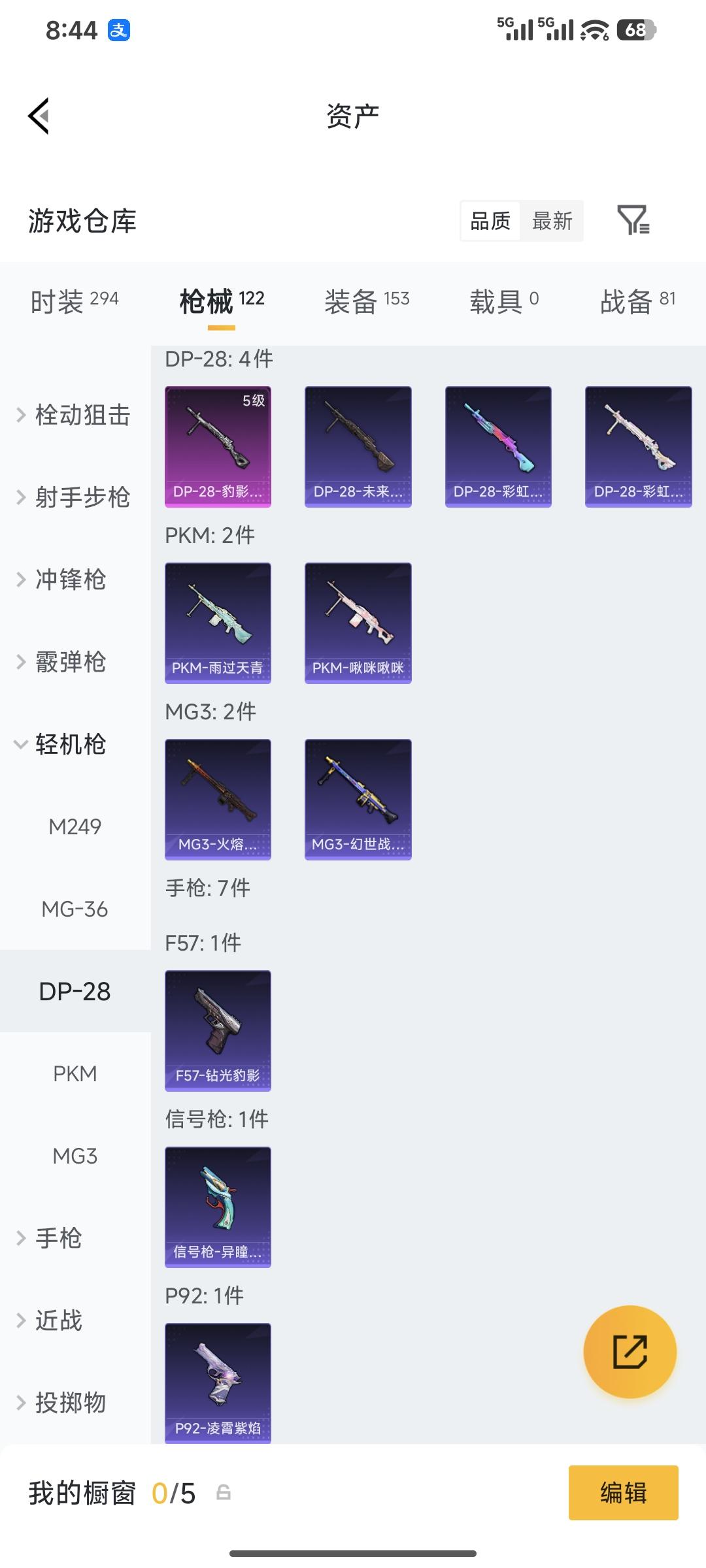This screenshot has height=1568, width=706.
Task: Select the DP-28 category in the sidebar
Action: [74, 990]
